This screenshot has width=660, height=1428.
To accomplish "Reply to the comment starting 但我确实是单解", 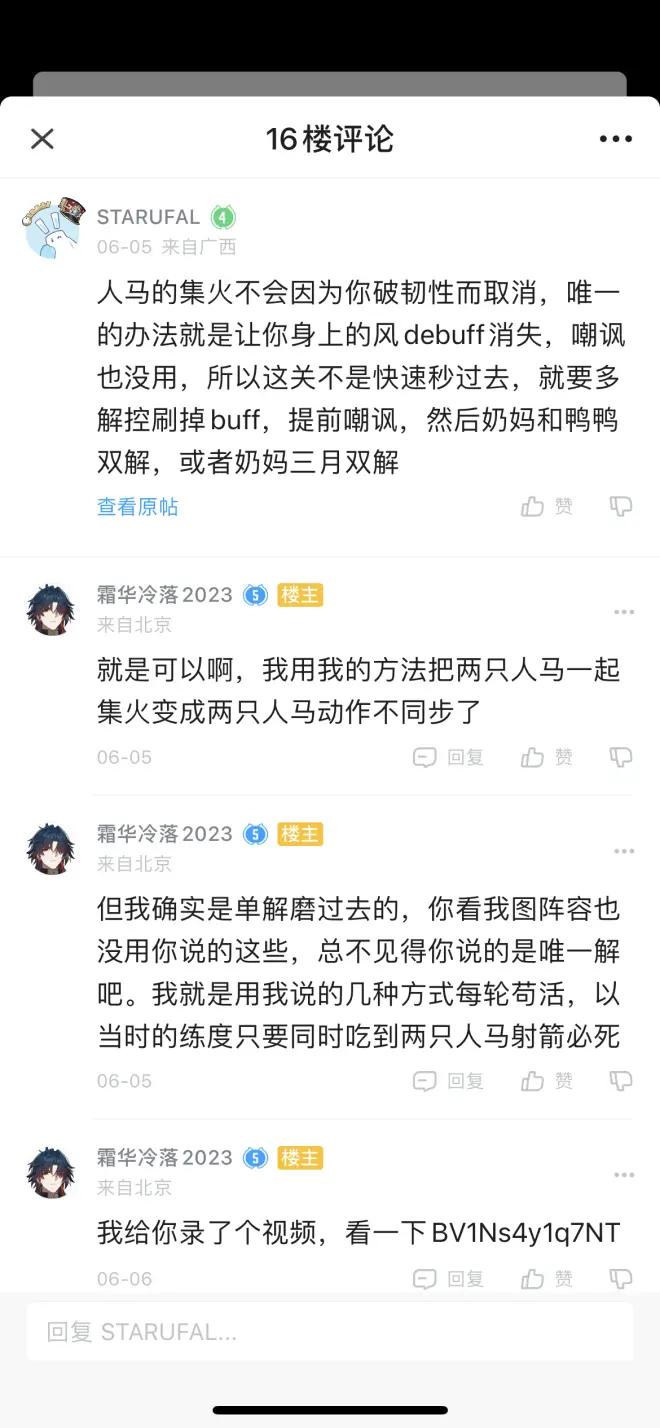I will [x=449, y=1081].
